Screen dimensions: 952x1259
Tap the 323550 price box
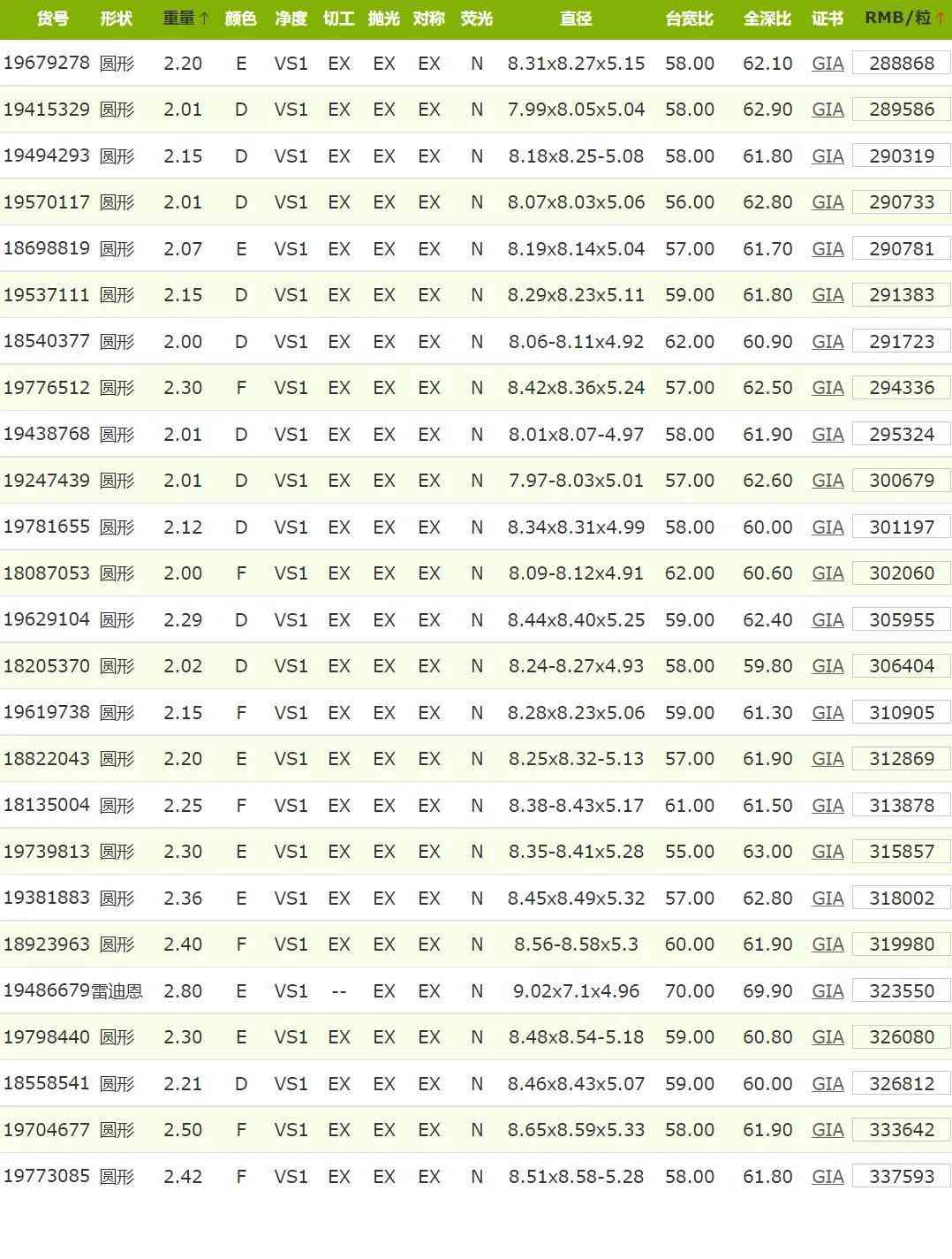tap(901, 991)
